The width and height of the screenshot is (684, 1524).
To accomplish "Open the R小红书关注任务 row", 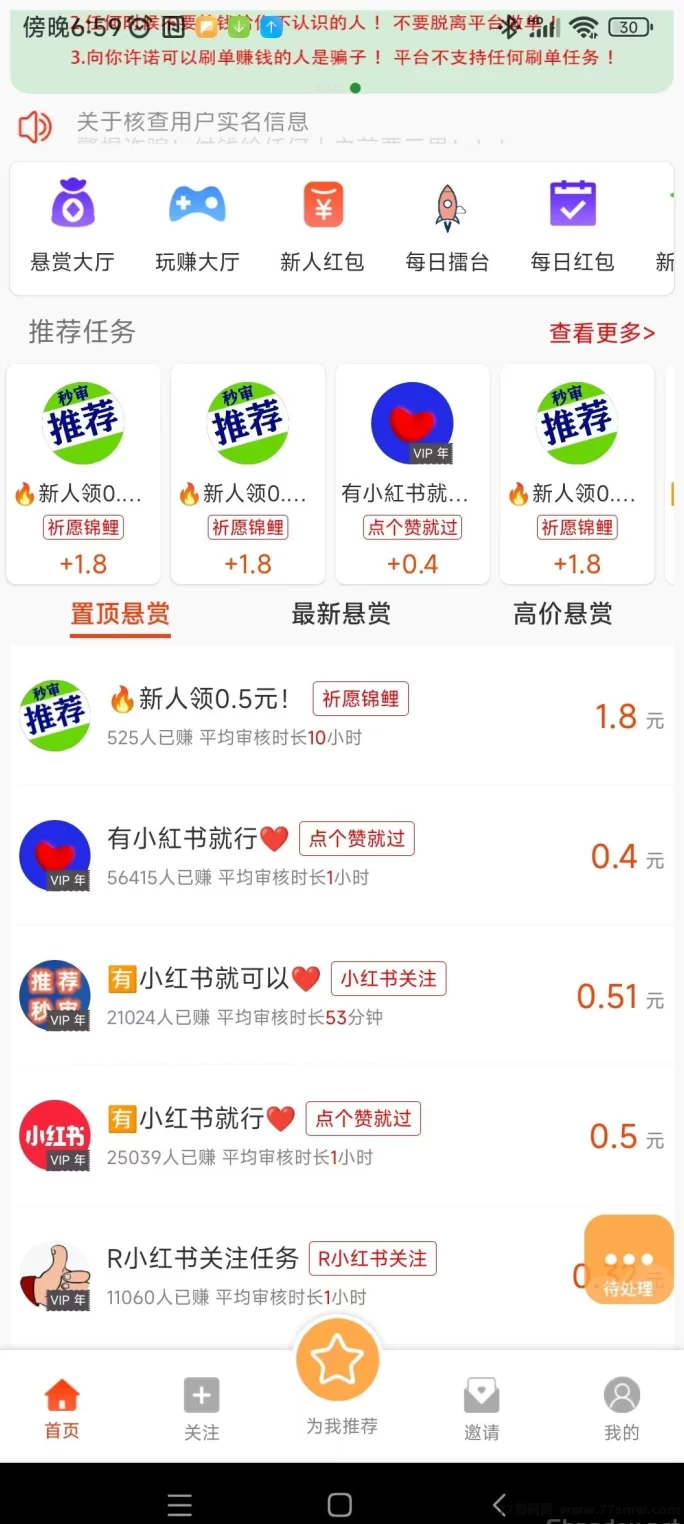I will tap(300, 1276).
